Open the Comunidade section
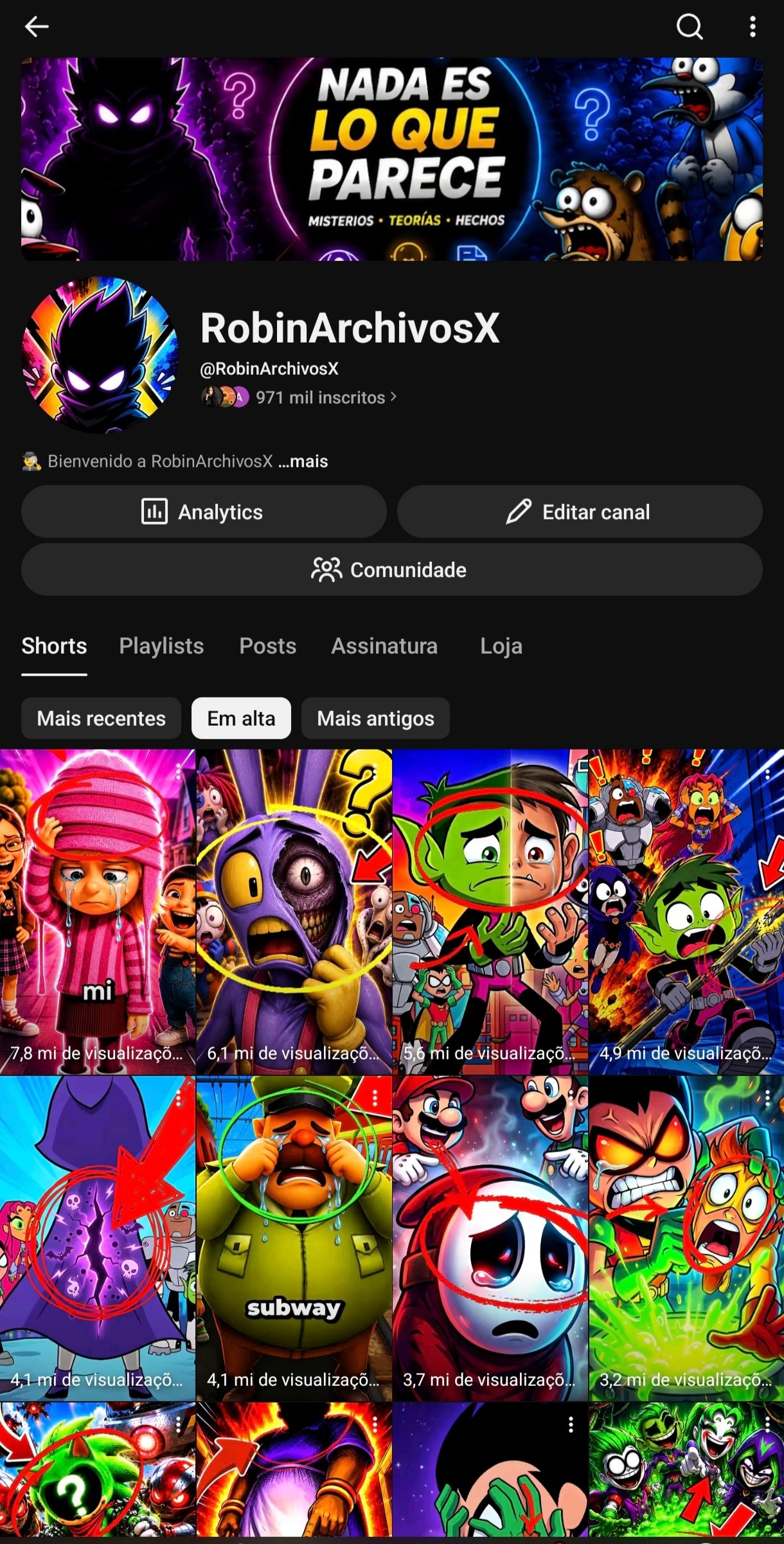Image resolution: width=784 pixels, height=1544 pixels. [392, 570]
